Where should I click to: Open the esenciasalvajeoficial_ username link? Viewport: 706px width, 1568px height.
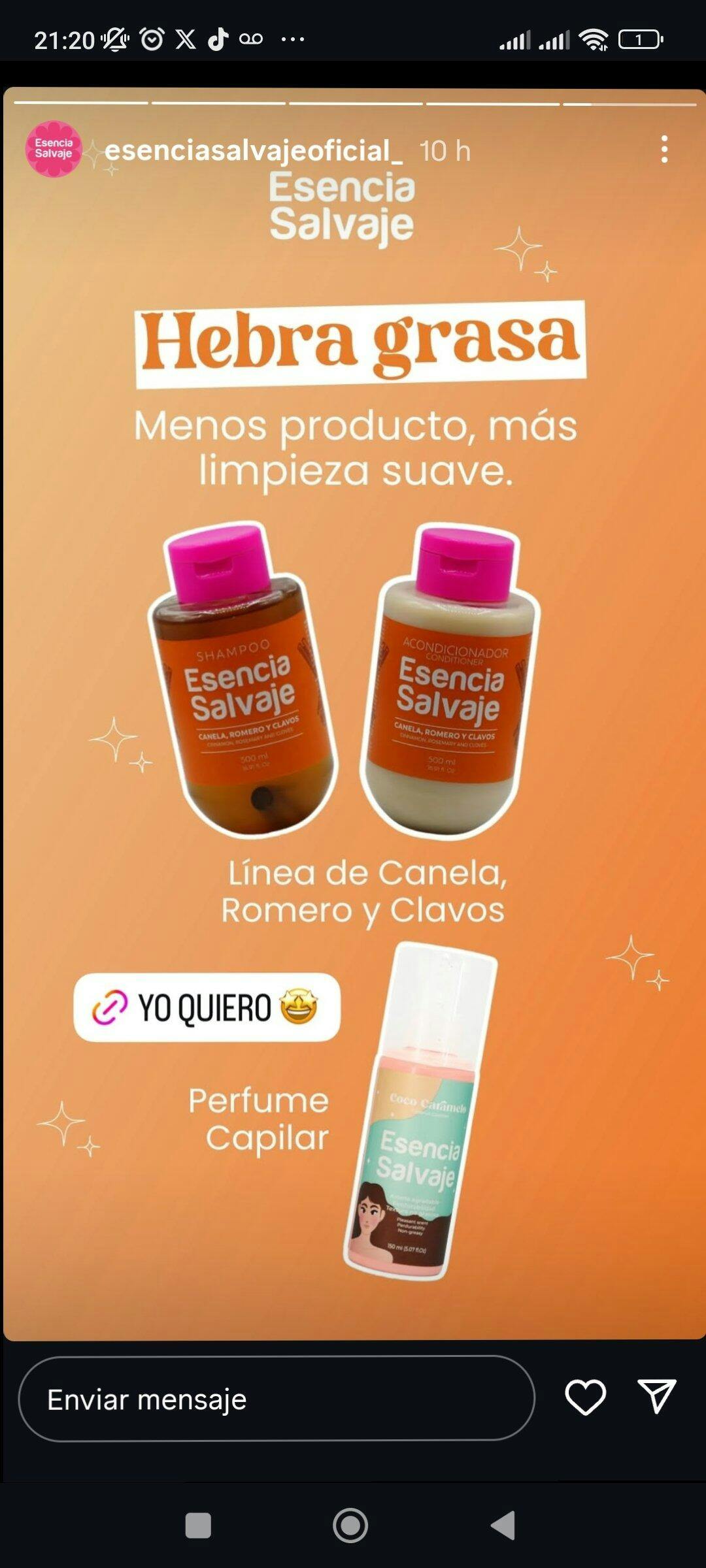[253, 151]
